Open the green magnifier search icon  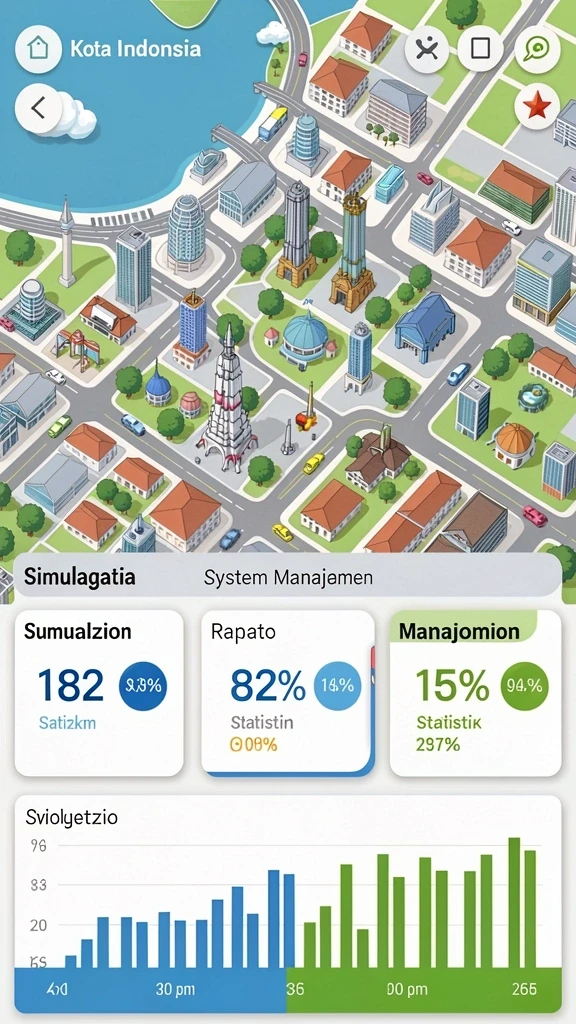pos(537,48)
